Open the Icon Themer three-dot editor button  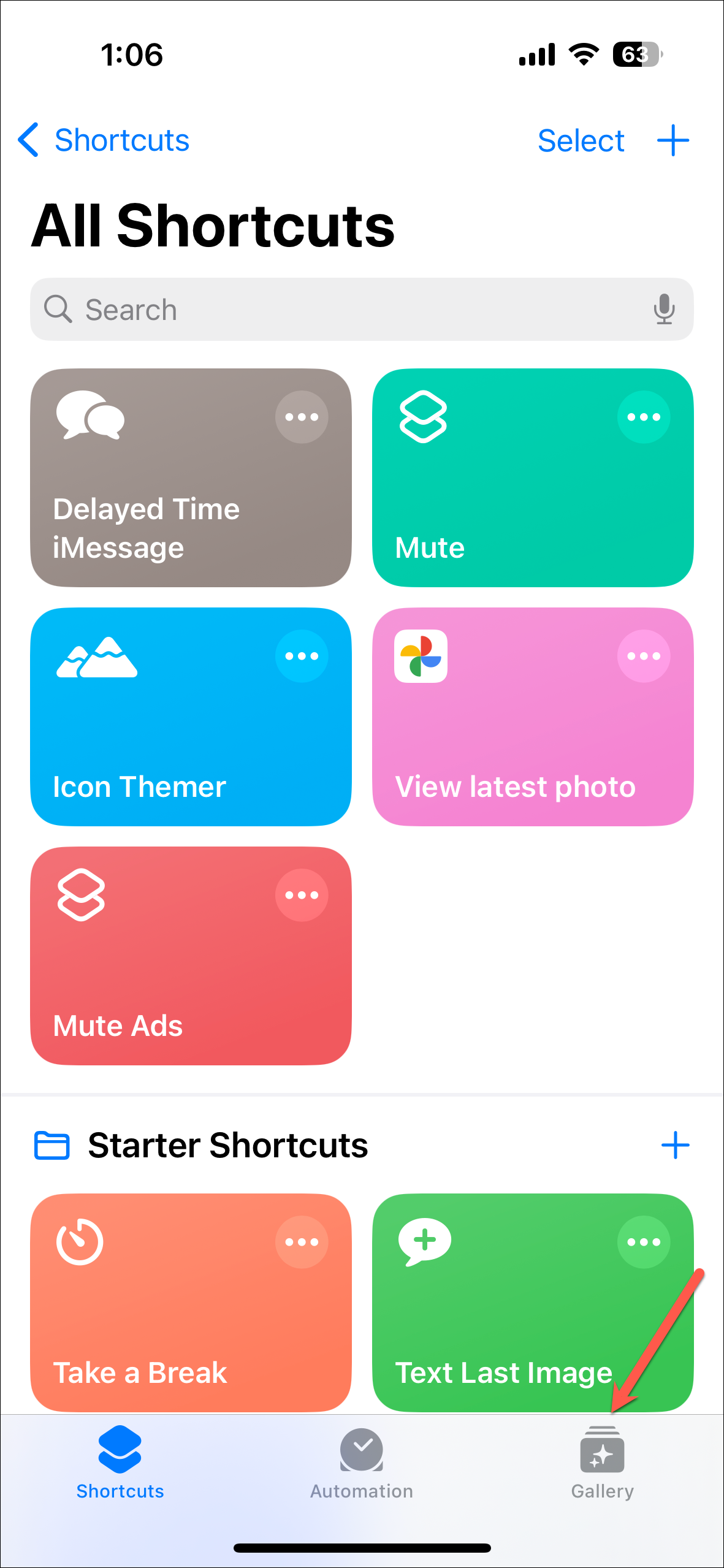tap(302, 656)
